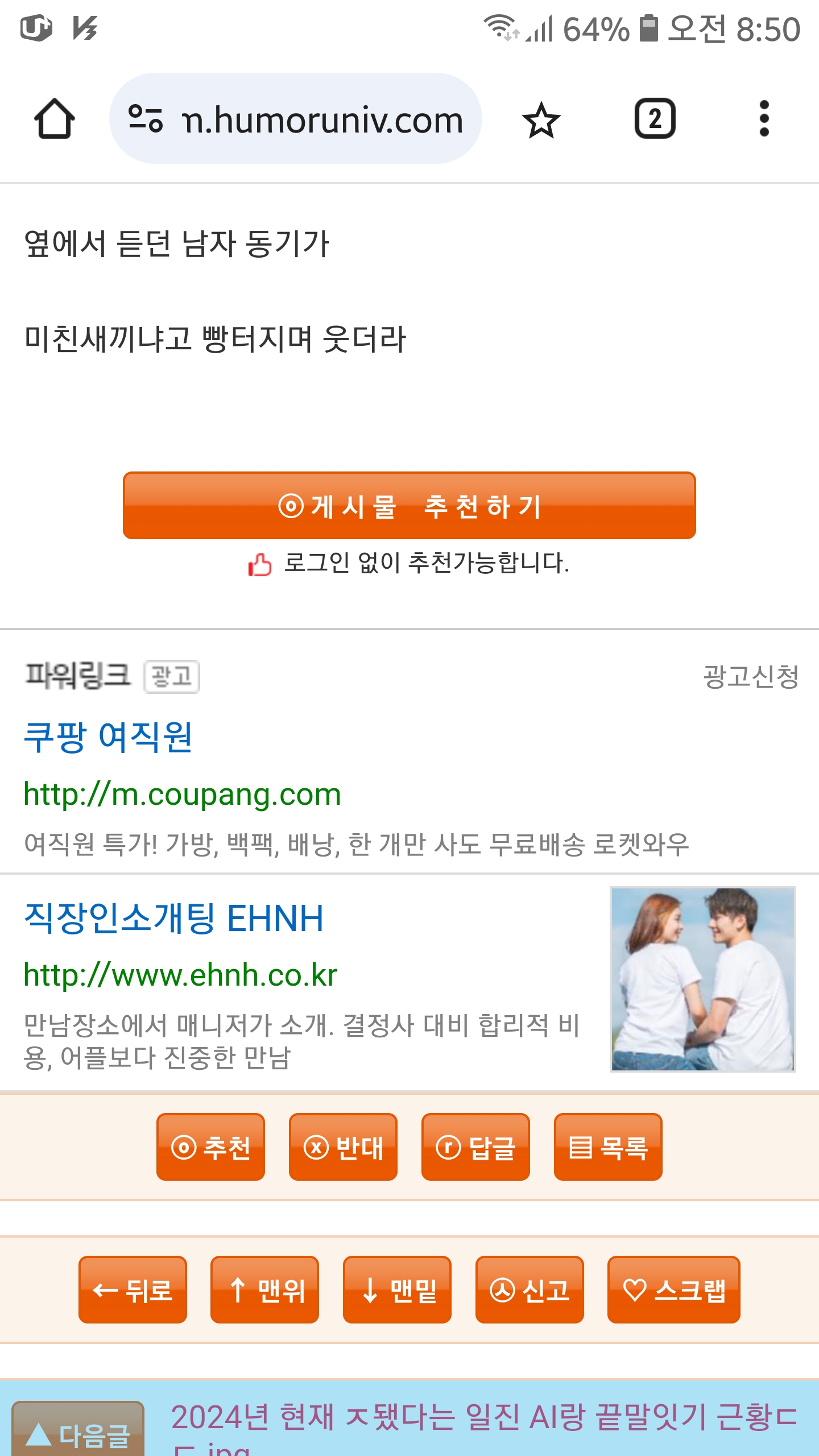
Task: Return to the post list via 목록
Action: coord(608,1147)
